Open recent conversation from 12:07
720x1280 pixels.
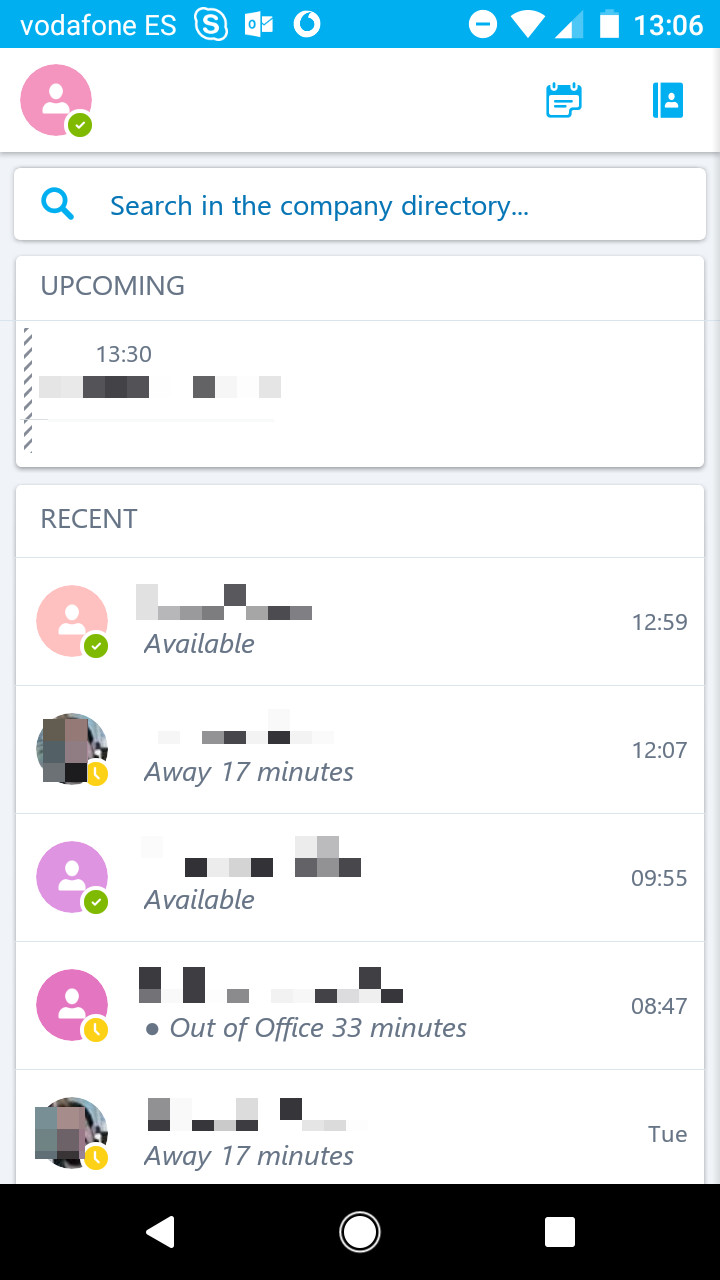360,750
